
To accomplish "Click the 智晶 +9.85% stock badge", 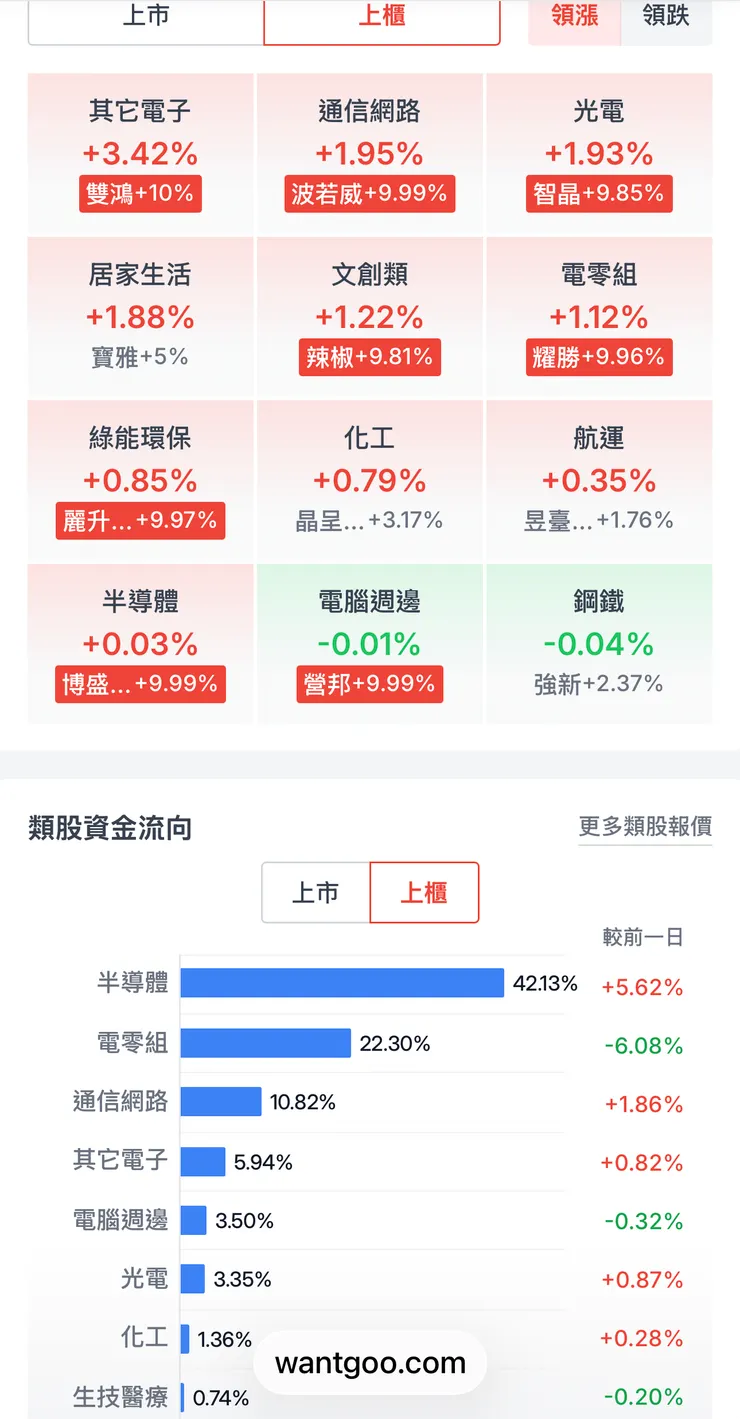I will click(x=599, y=194).
